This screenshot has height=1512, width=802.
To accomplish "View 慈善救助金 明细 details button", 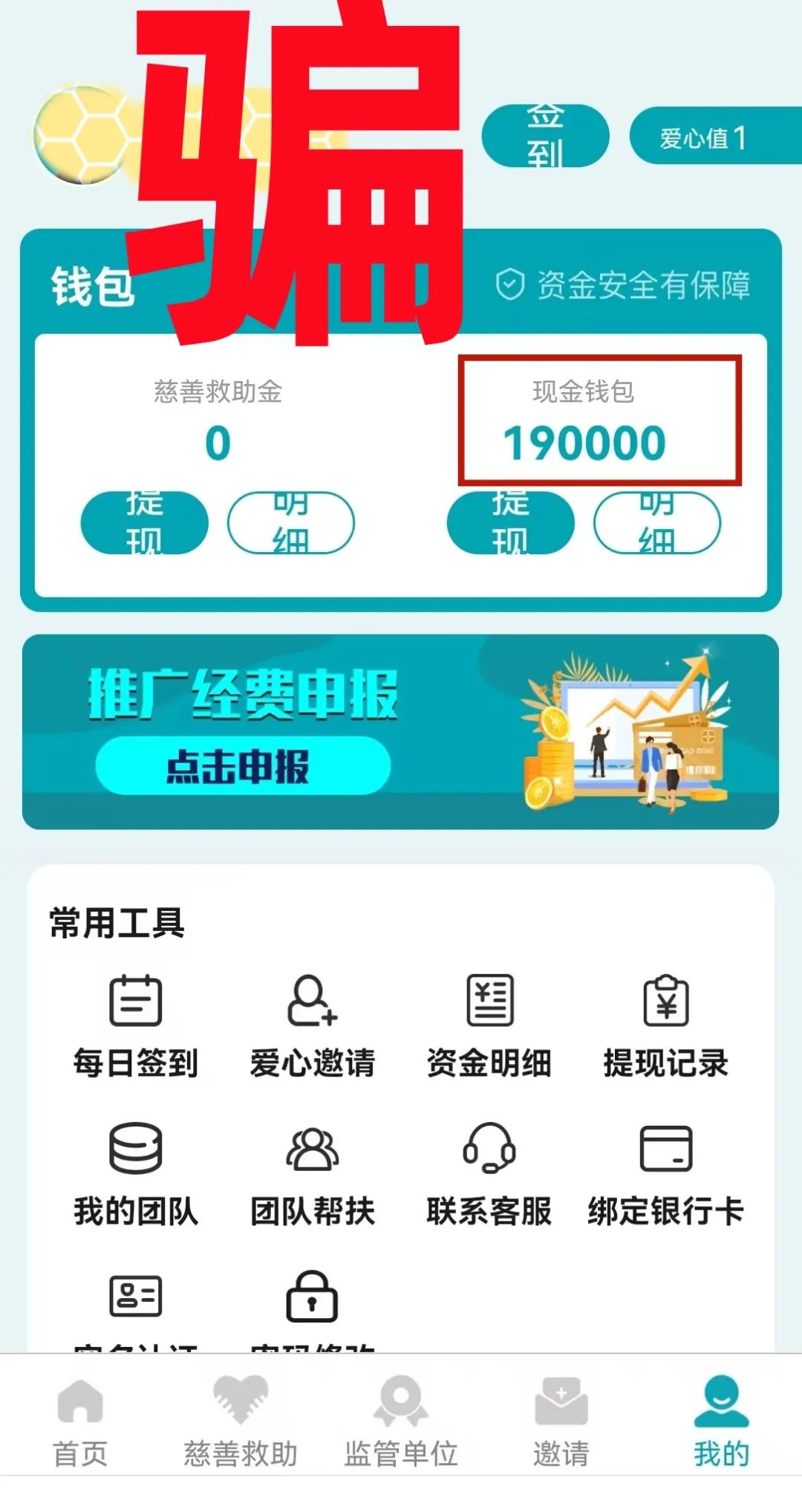I will 293,522.
